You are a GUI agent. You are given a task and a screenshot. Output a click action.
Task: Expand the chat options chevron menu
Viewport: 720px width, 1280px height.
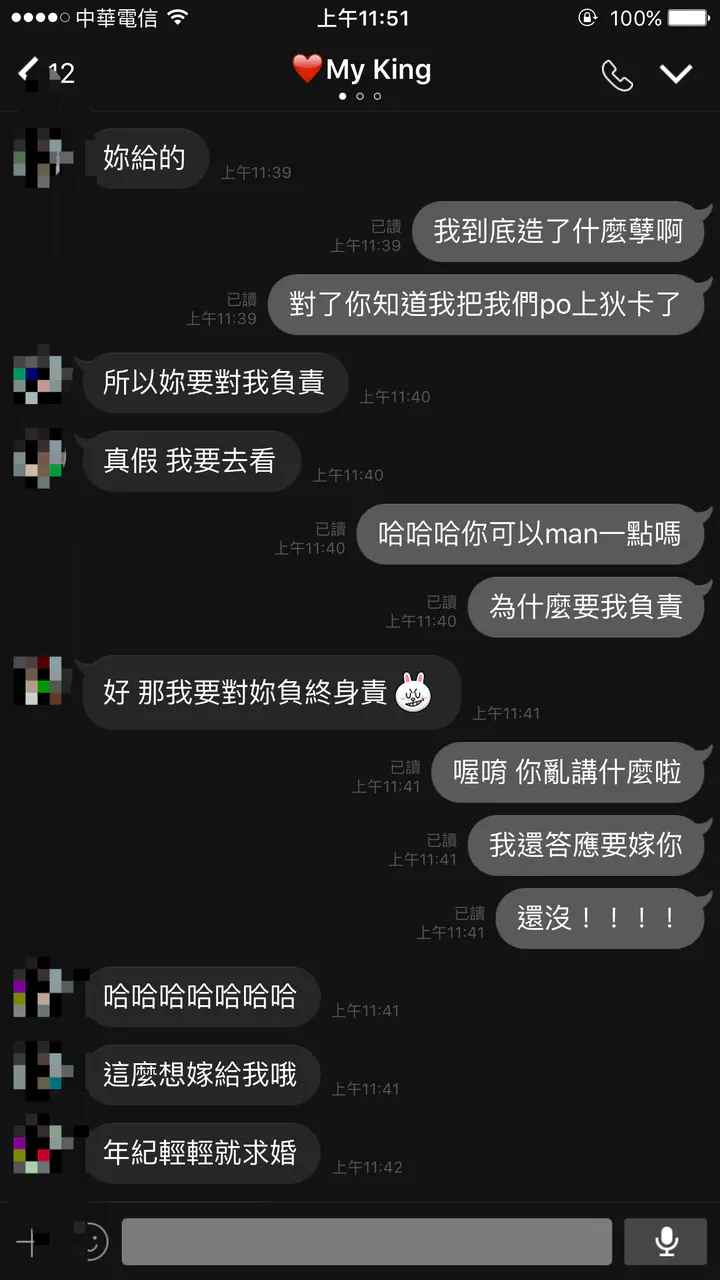point(676,74)
